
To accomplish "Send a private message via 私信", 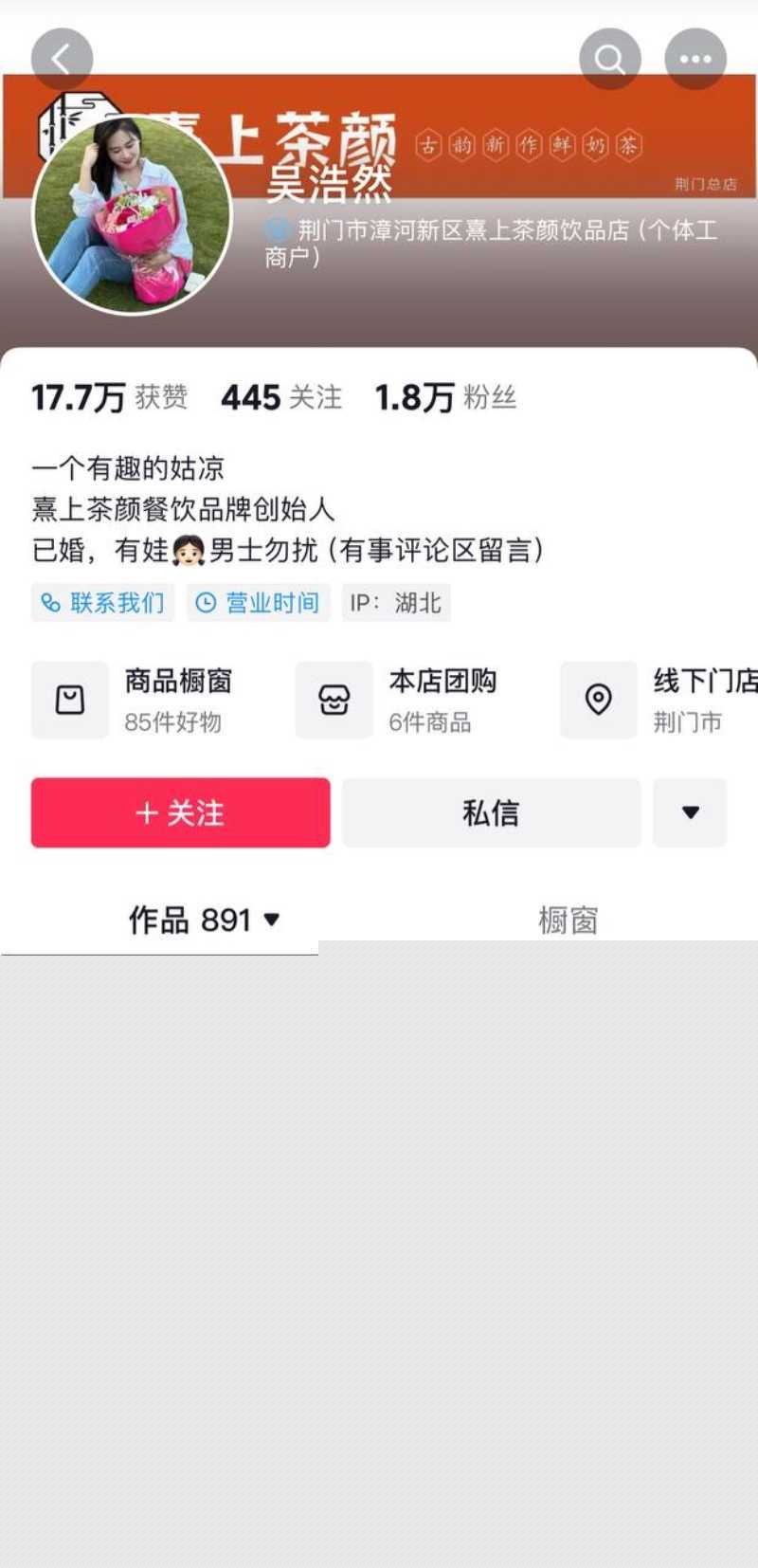I will pyautogui.click(x=491, y=813).
